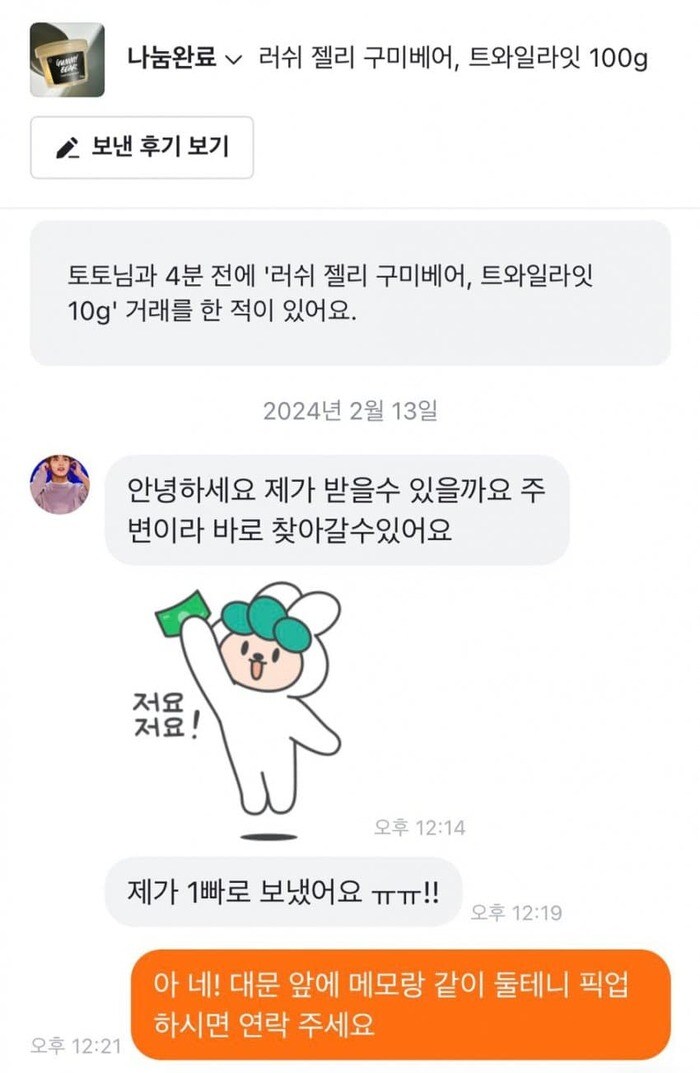Tap the 보낸 후기 보기 button
The width and height of the screenshot is (700, 1073).
pyautogui.click(x=142, y=148)
